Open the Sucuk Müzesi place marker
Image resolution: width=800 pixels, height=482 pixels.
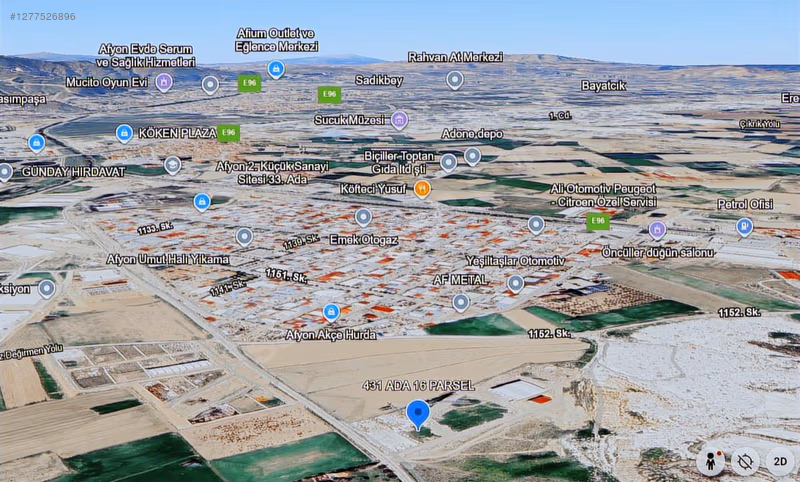coord(399,120)
